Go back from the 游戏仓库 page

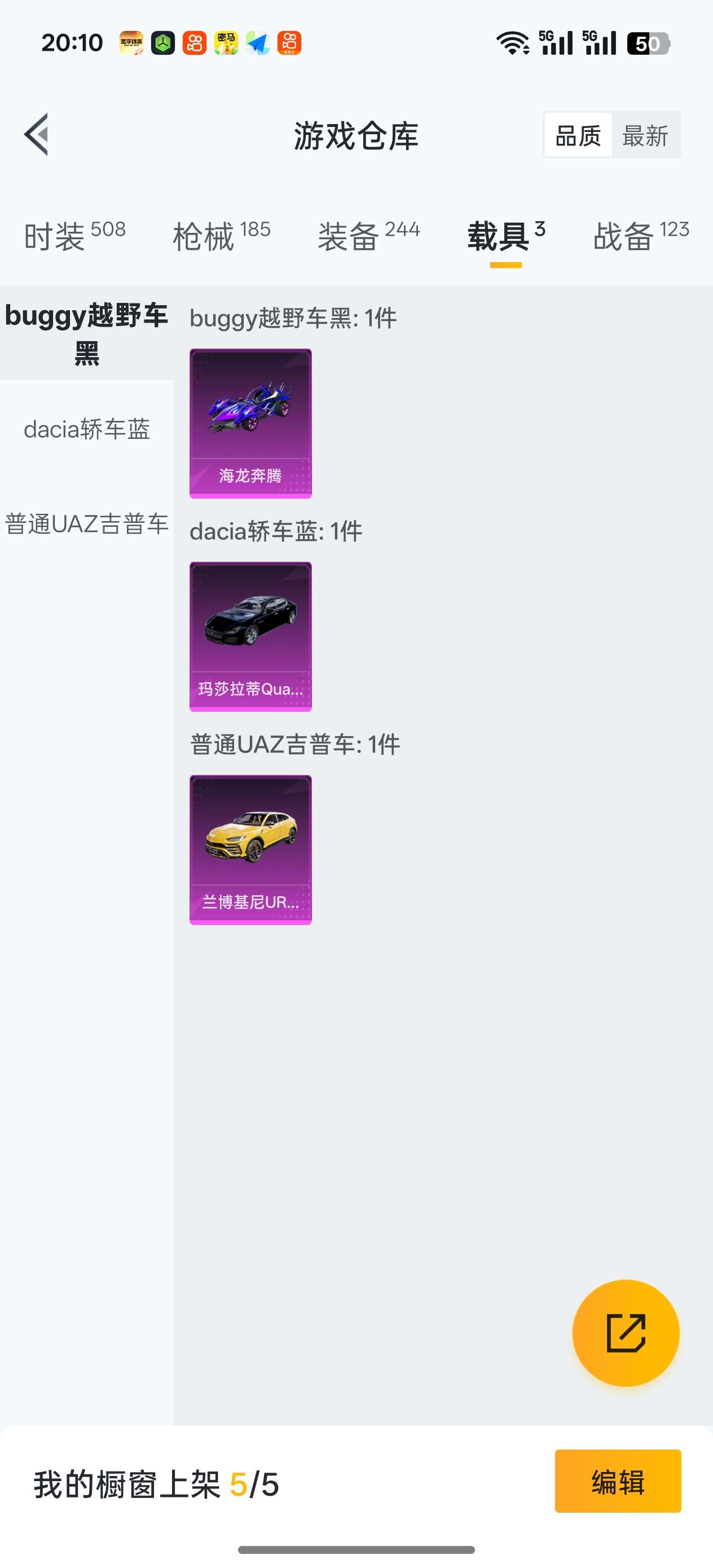pos(37,135)
